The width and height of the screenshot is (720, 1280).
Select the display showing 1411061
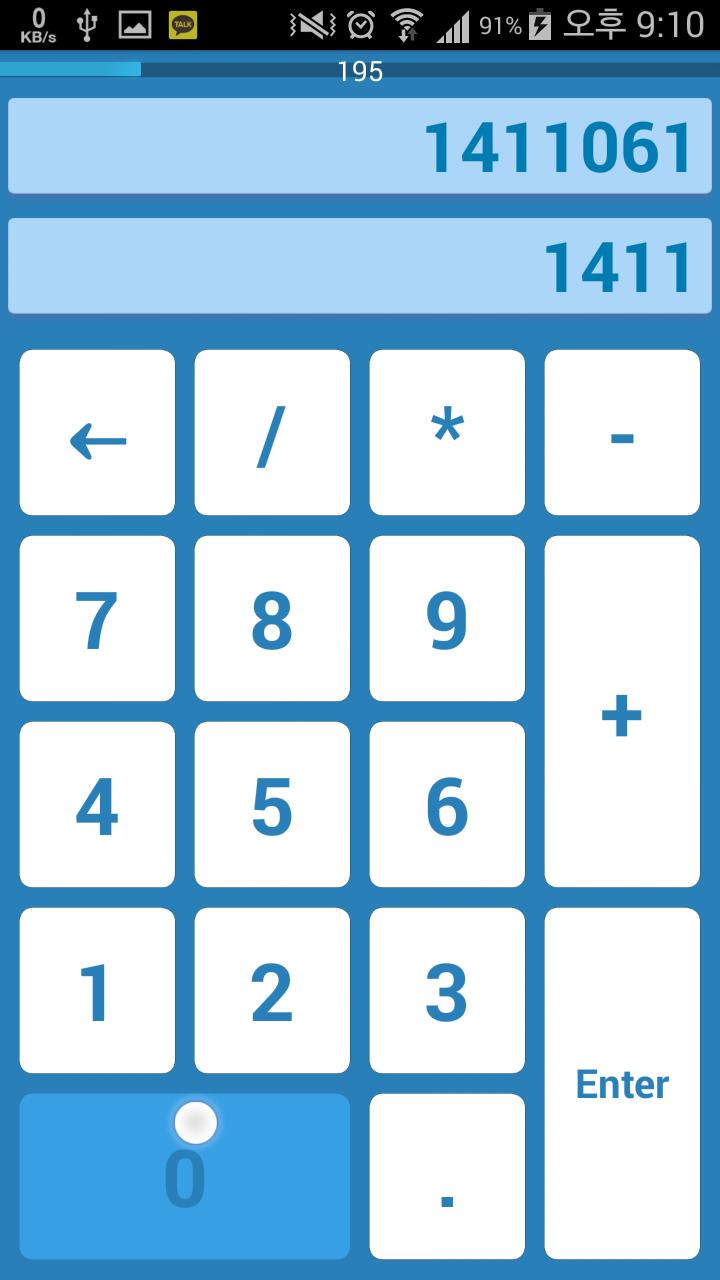click(358, 146)
